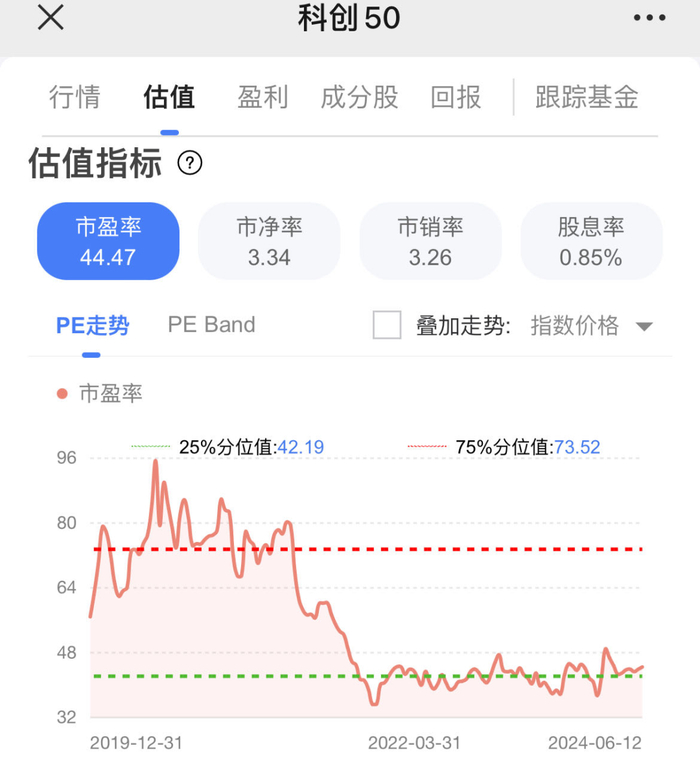Image resolution: width=700 pixels, height=767 pixels.
Task: Check the 叠加走势 checkbox
Action: pos(387,325)
